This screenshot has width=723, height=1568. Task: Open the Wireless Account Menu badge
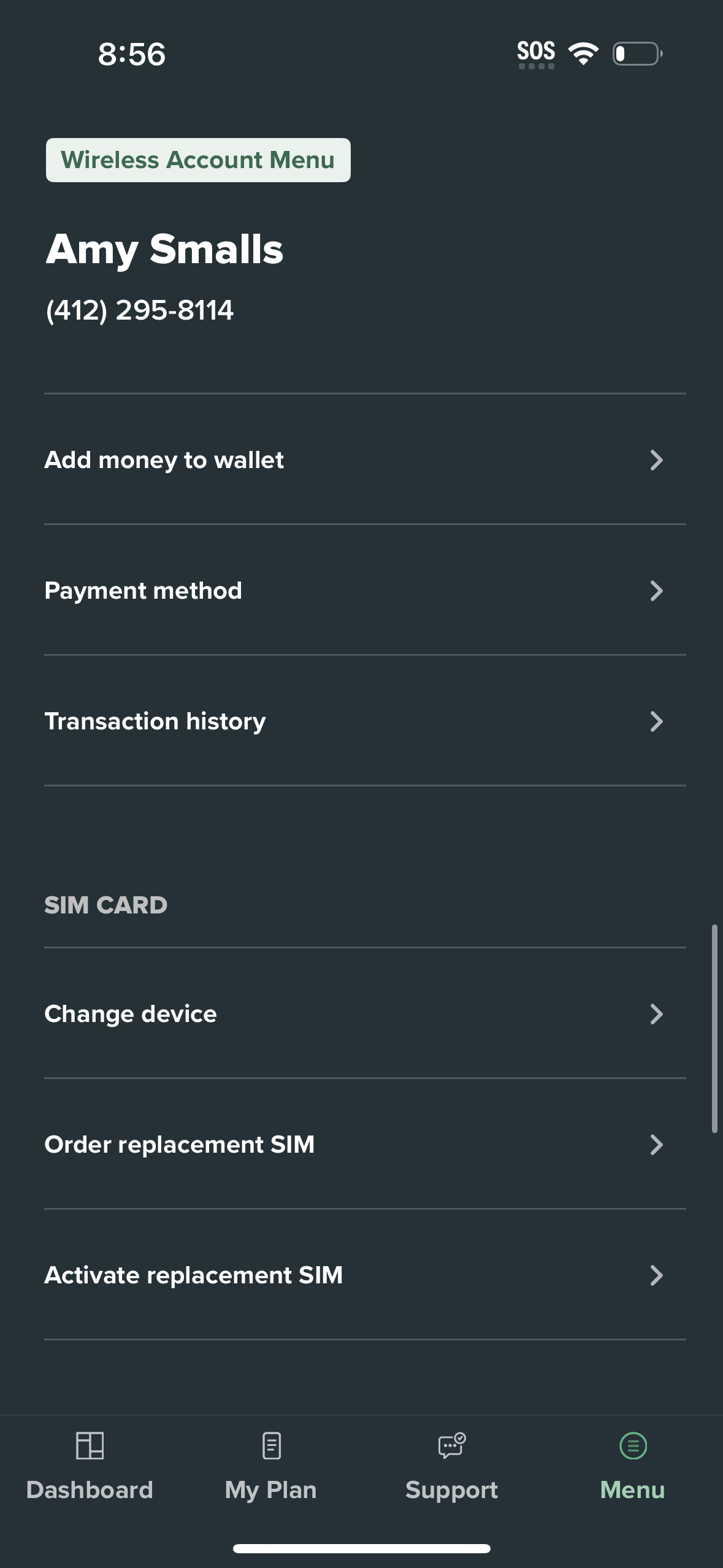pyautogui.click(x=198, y=159)
